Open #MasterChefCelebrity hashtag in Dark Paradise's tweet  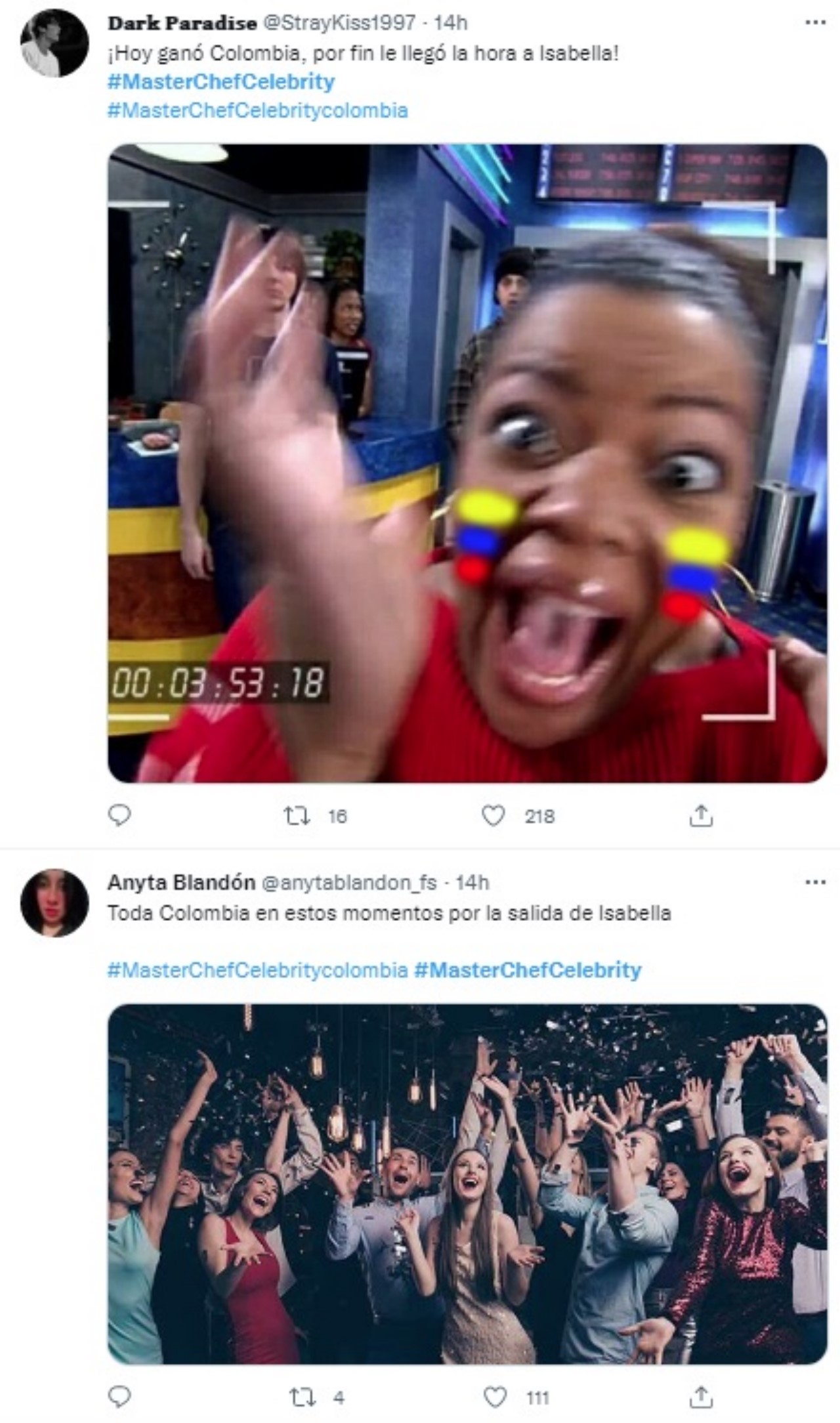pyautogui.click(x=221, y=81)
